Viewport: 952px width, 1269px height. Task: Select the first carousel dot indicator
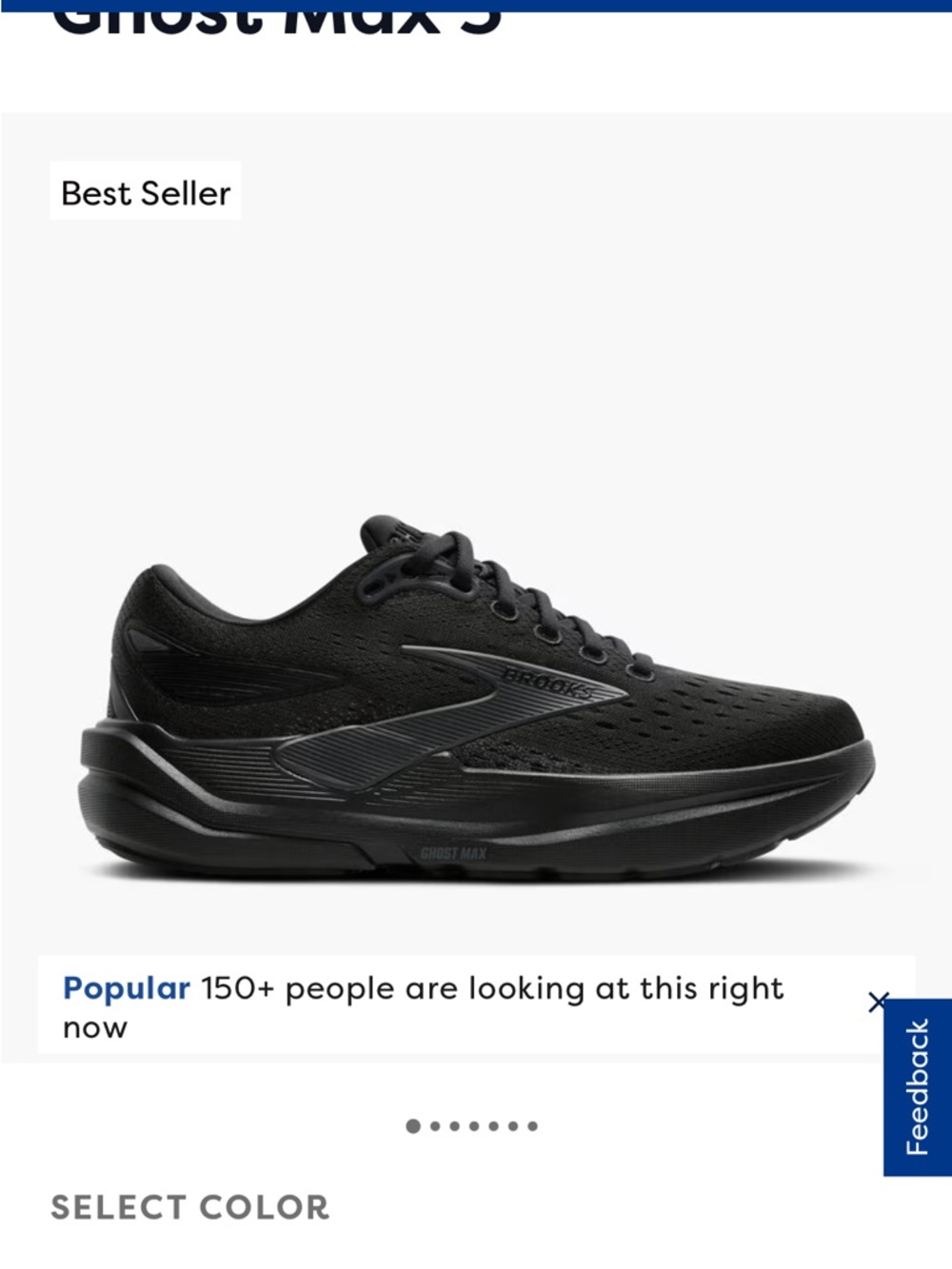413,1126
